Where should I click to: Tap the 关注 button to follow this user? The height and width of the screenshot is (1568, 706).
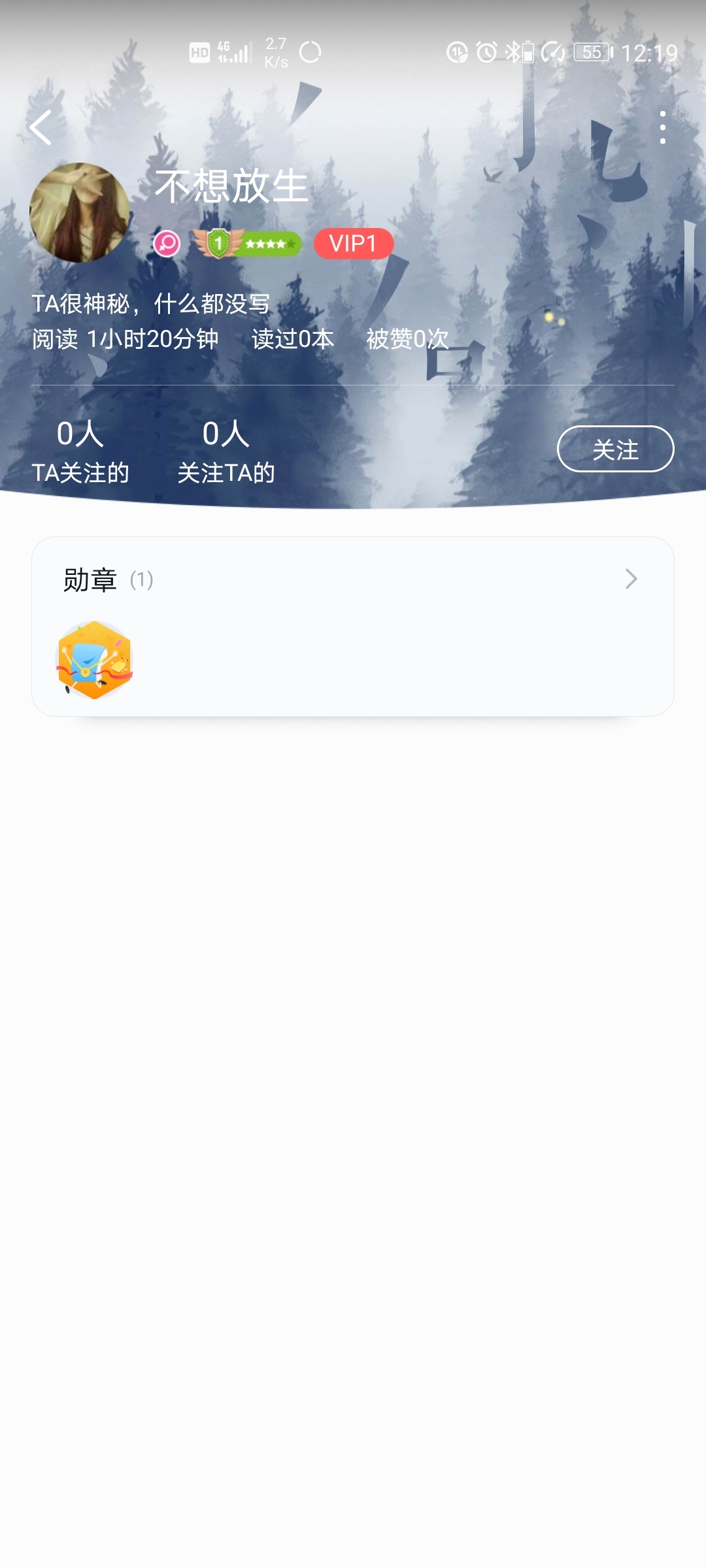click(615, 449)
